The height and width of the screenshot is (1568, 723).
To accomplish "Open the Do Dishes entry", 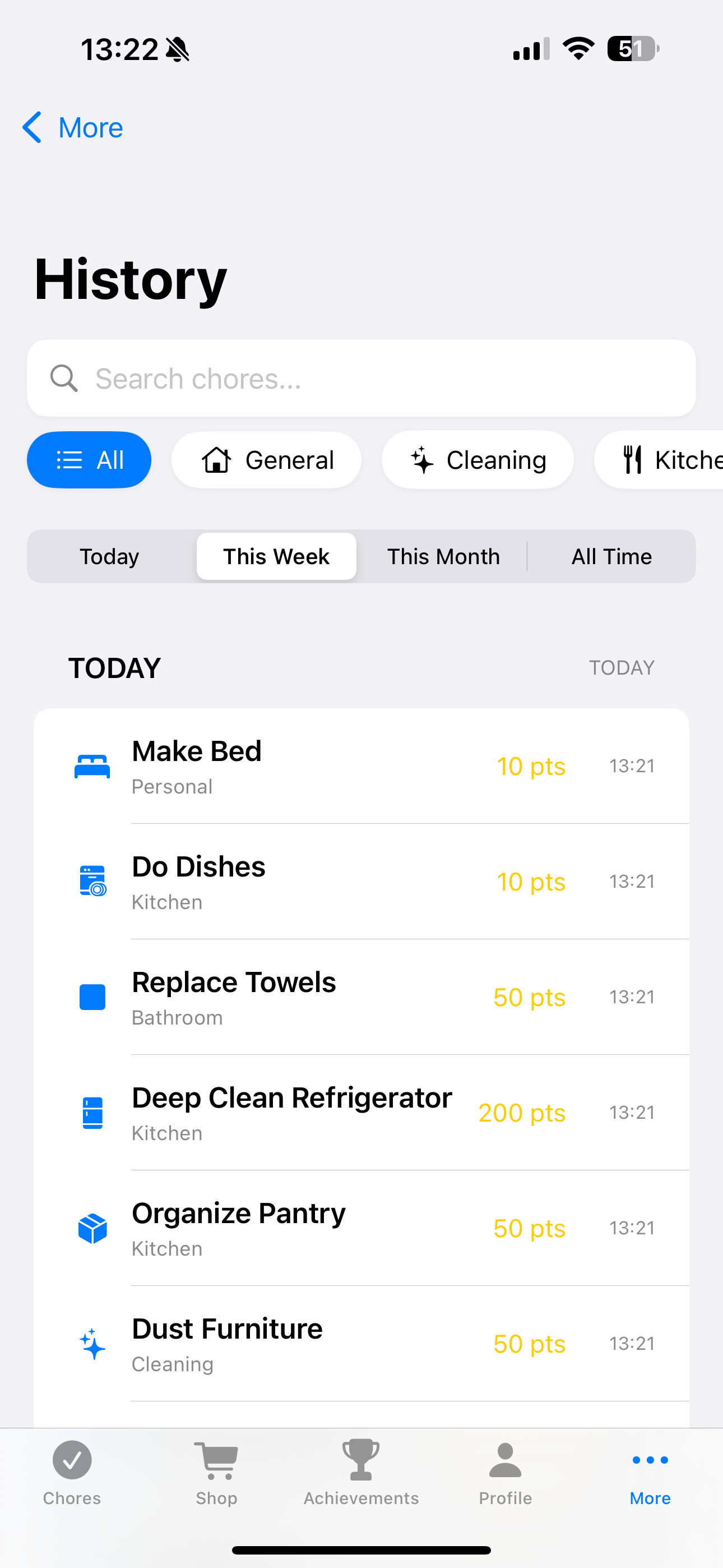I will coord(361,882).
